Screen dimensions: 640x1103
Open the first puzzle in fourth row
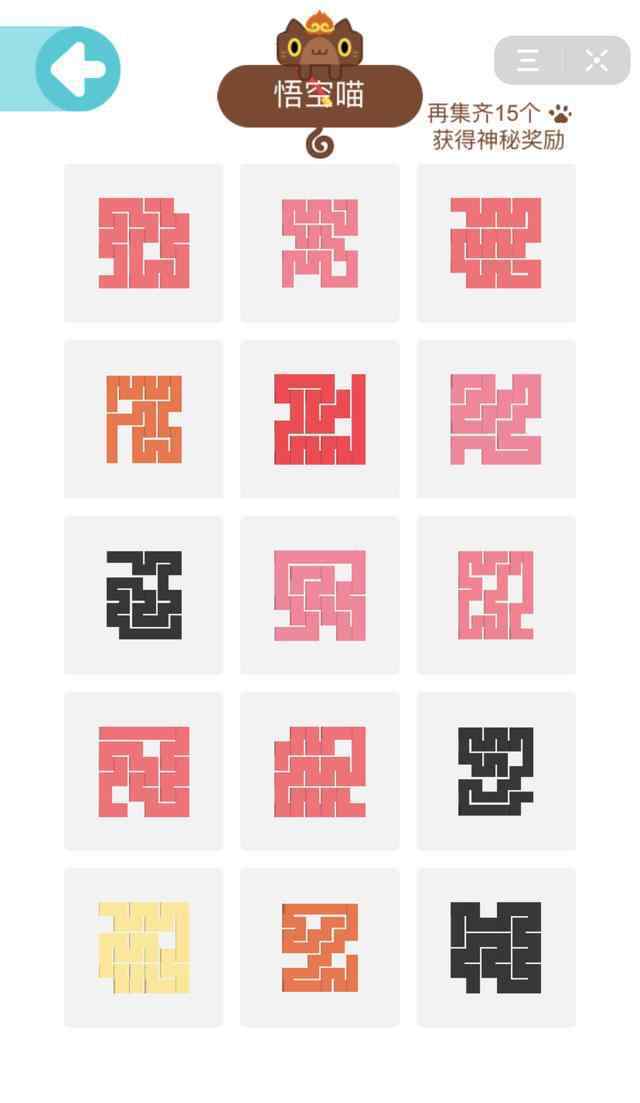143,771
